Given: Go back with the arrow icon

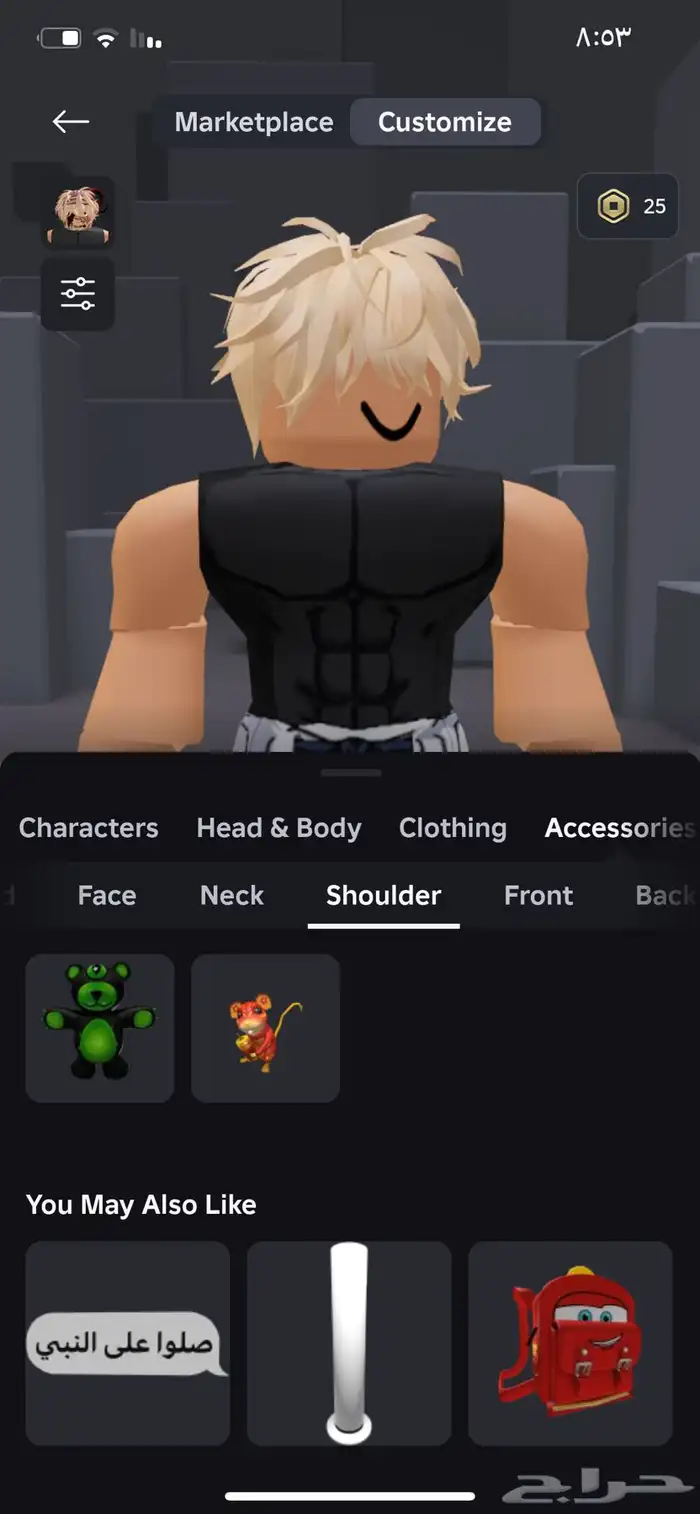Looking at the screenshot, I should [71, 122].
